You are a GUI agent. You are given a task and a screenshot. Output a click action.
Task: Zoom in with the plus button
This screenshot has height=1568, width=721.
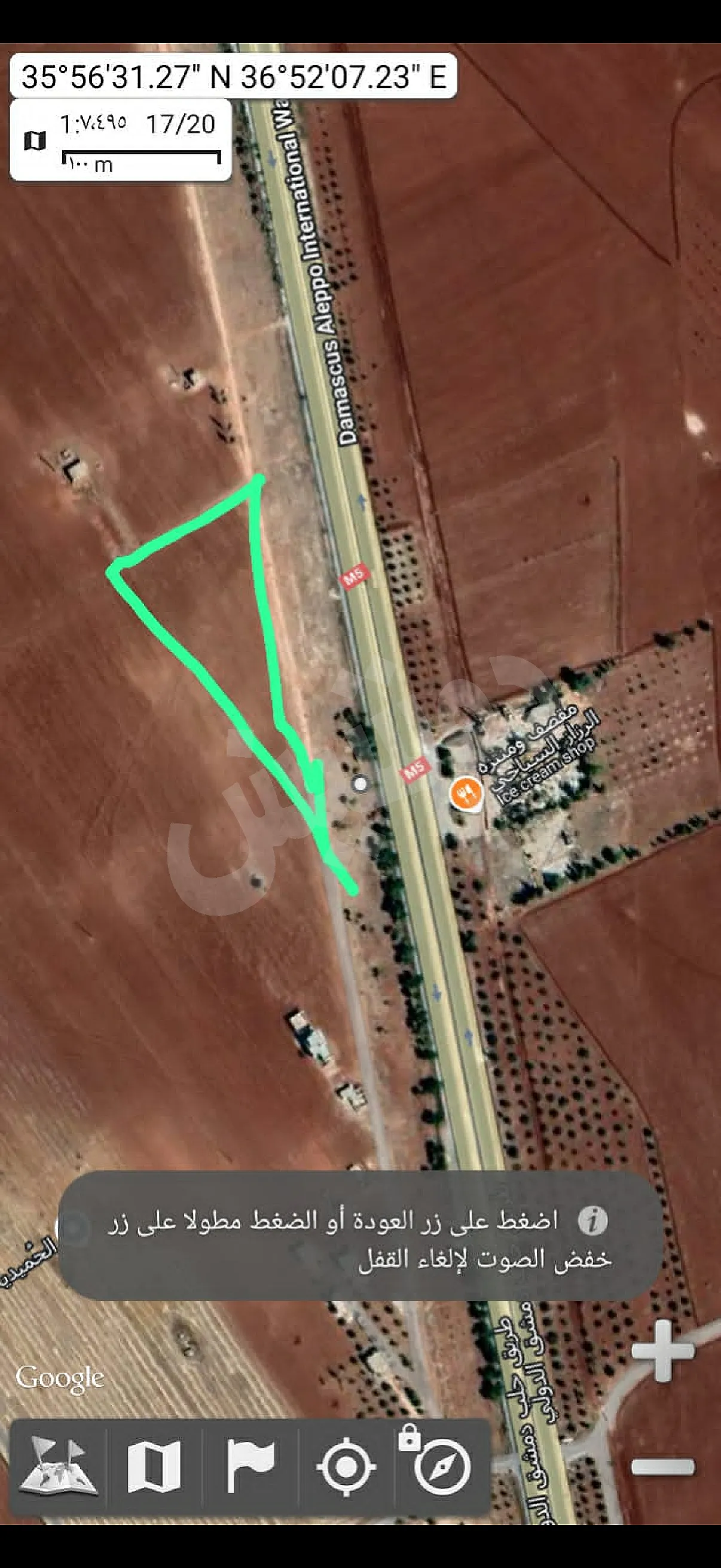tap(662, 1352)
